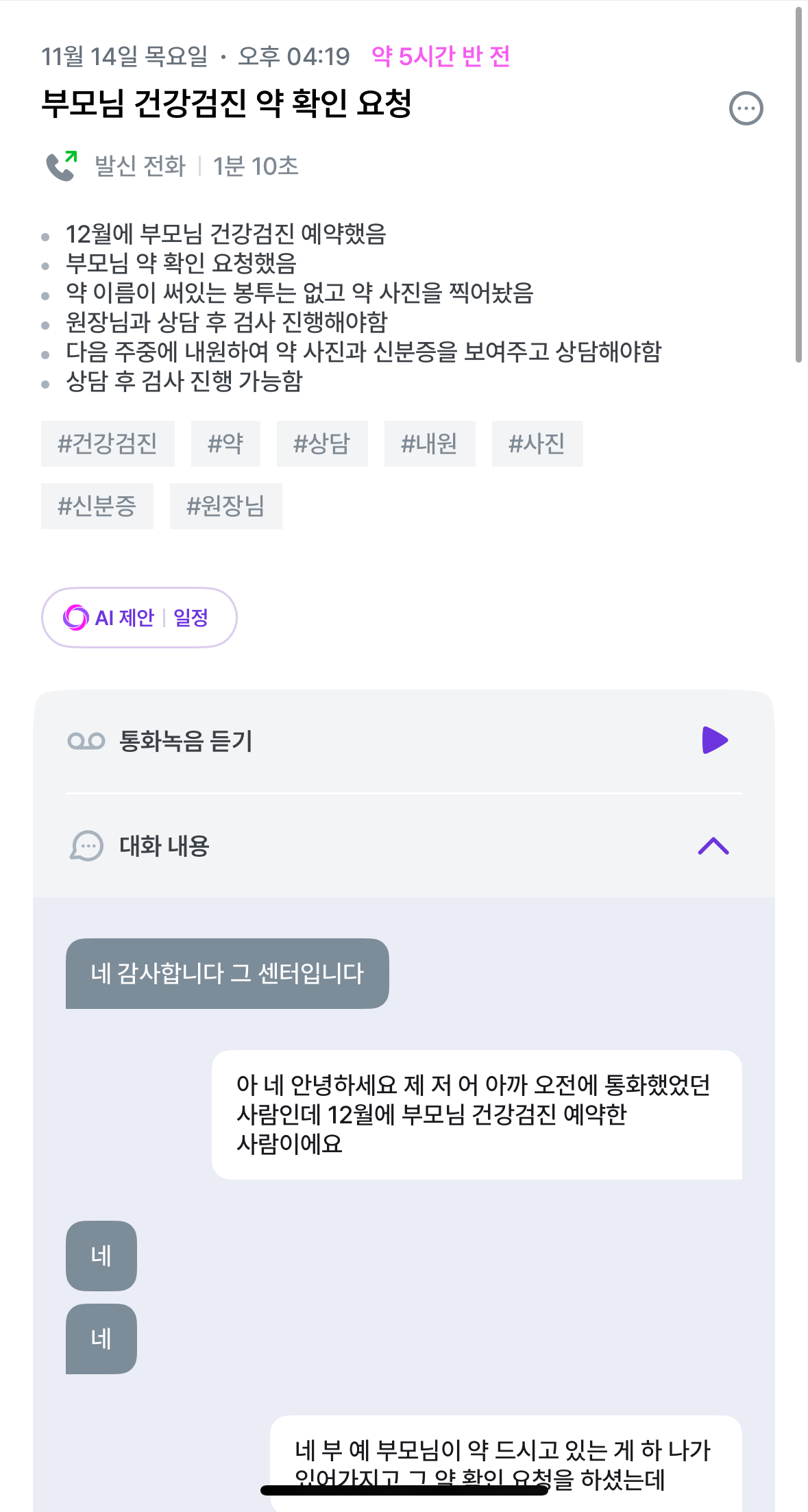Screen dimensions: 808x1512
Task: Select the #원장님 tag
Action: click(226, 506)
